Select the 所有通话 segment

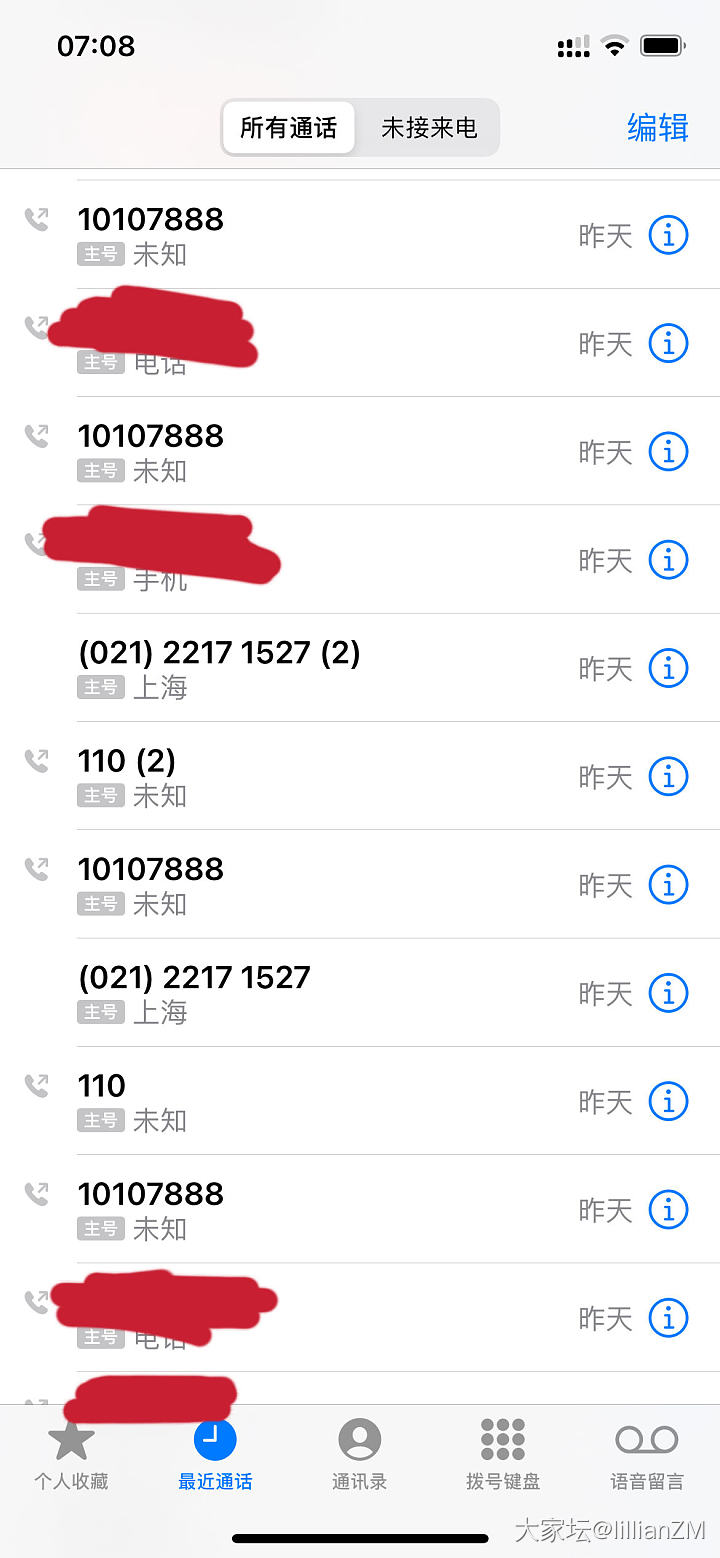[289, 128]
